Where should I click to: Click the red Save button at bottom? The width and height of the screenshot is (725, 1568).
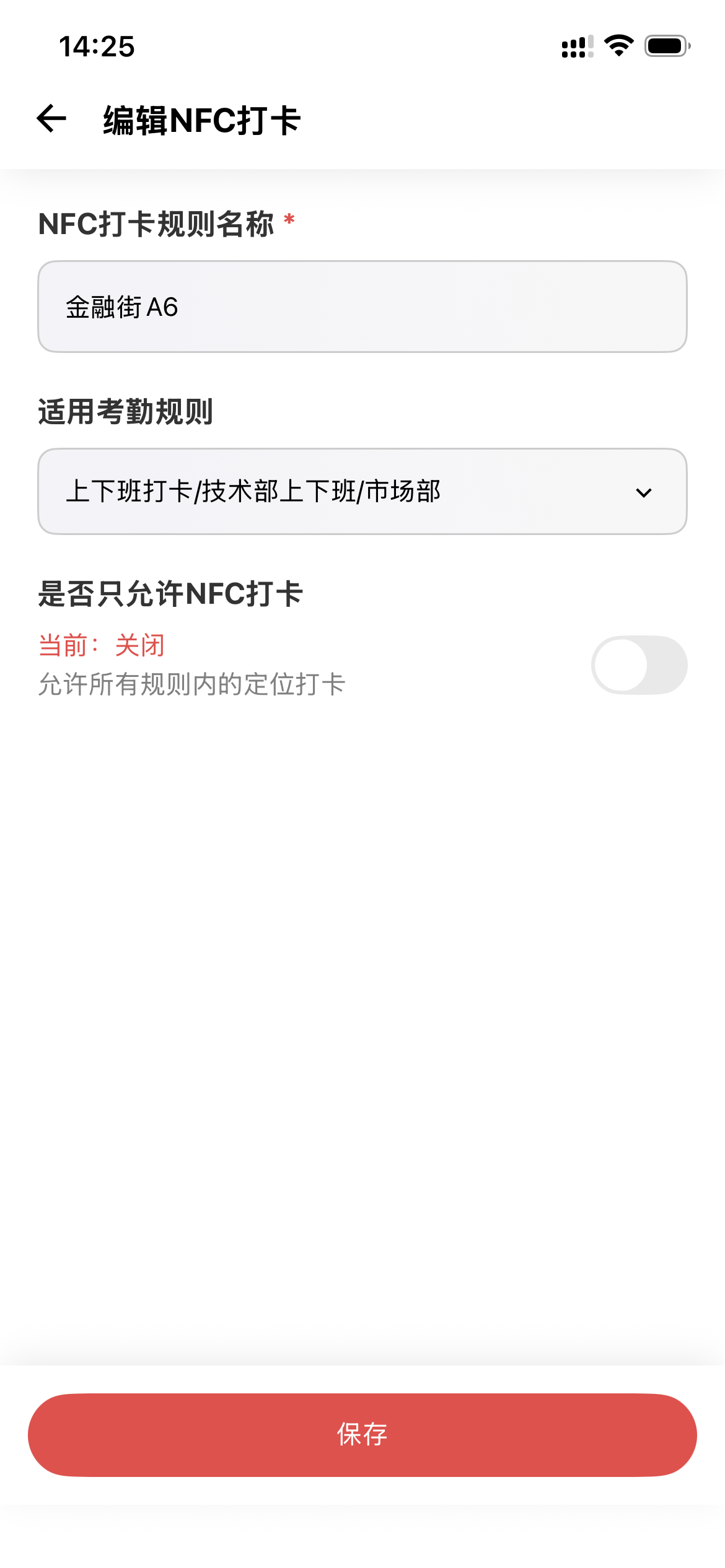[362, 1435]
